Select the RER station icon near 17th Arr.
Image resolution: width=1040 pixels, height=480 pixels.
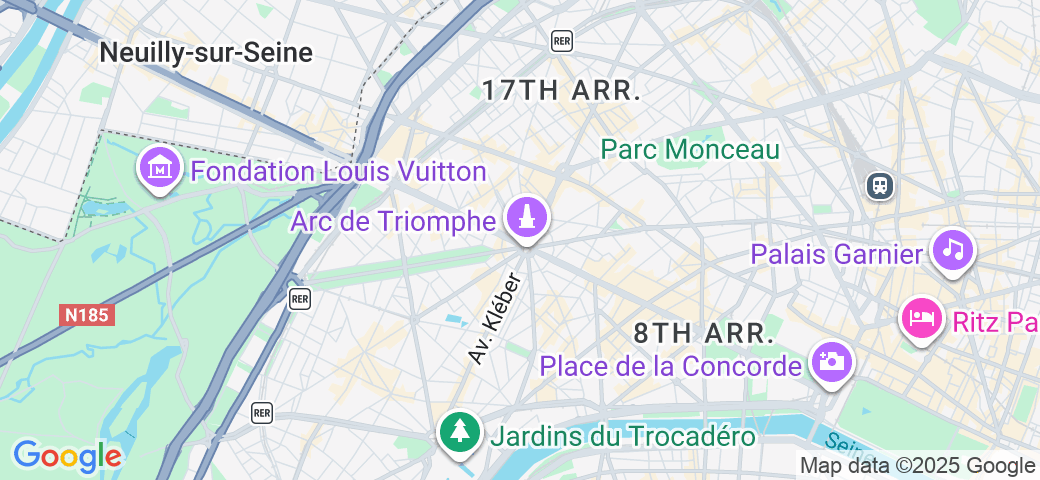click(x=562, y=41)
